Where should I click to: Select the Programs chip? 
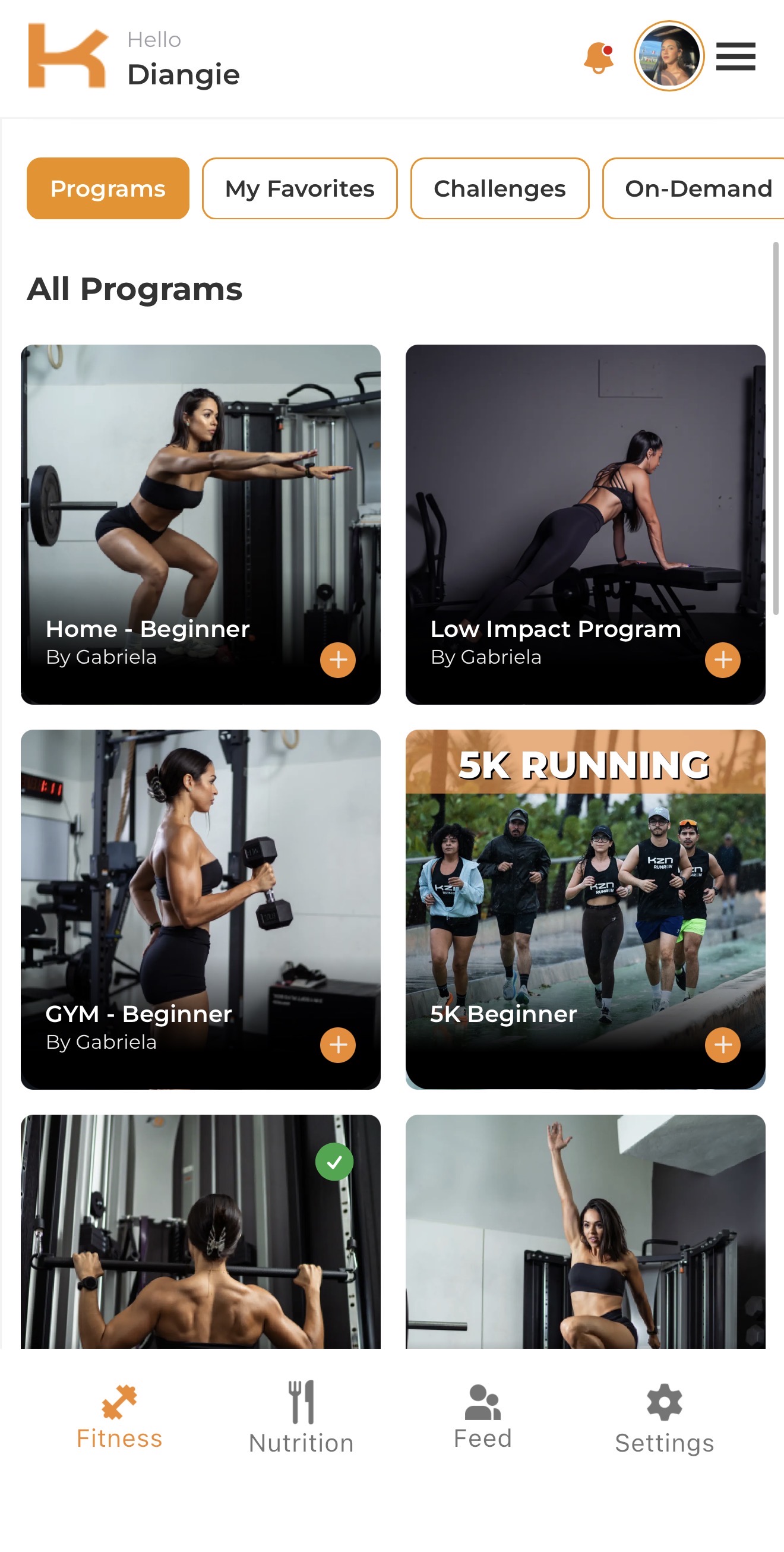[x=108, y=188]
